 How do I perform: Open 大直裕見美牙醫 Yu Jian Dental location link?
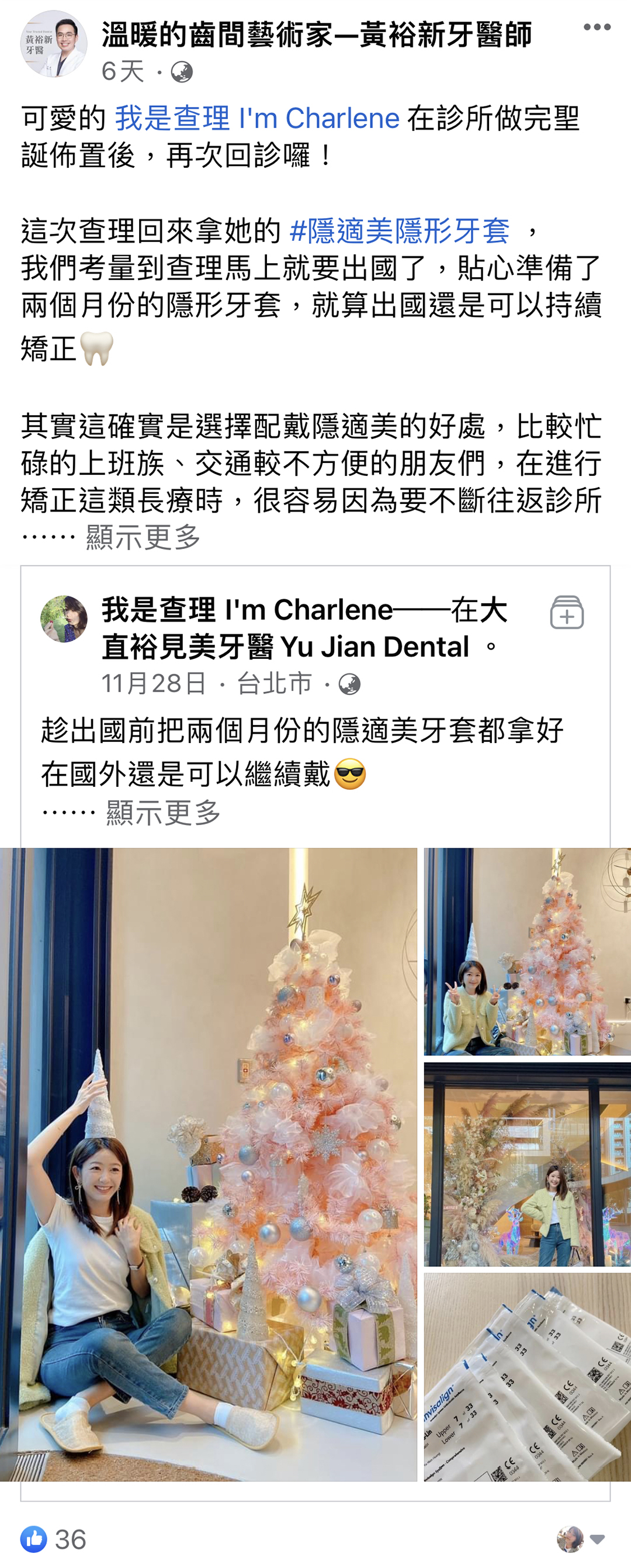point(286,647)
